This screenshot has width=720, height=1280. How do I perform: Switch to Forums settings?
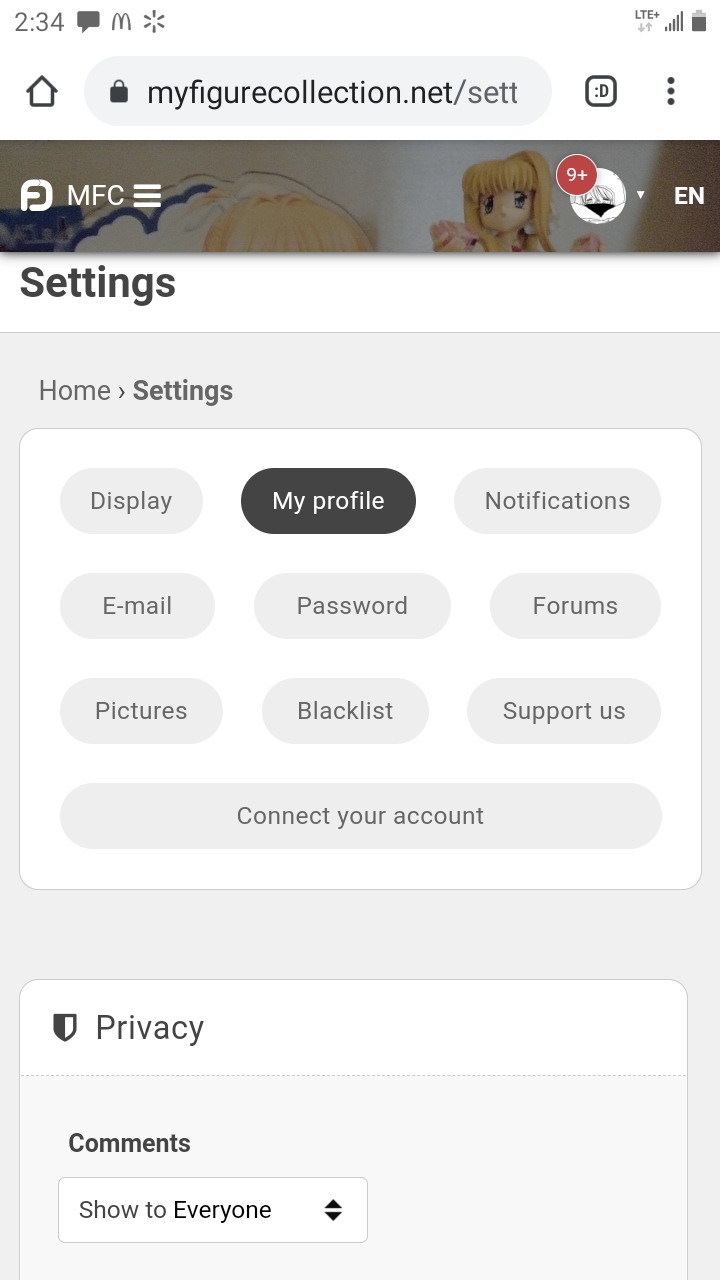click(575, 606)
